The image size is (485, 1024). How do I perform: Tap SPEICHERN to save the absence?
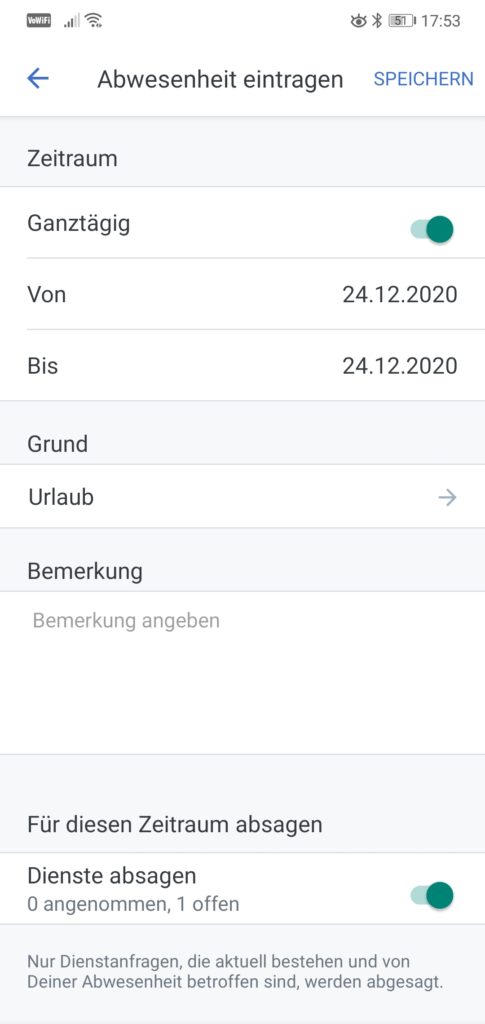(x=423, y=79)
